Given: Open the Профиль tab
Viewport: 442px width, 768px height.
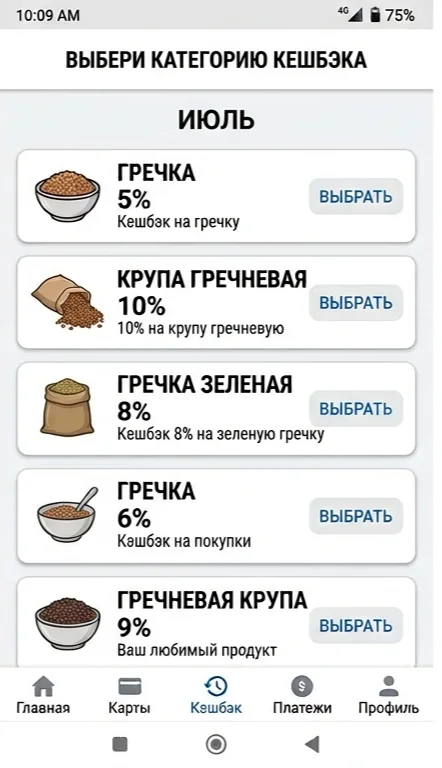Looking at the screenshot, I should (x=389, y=696).
